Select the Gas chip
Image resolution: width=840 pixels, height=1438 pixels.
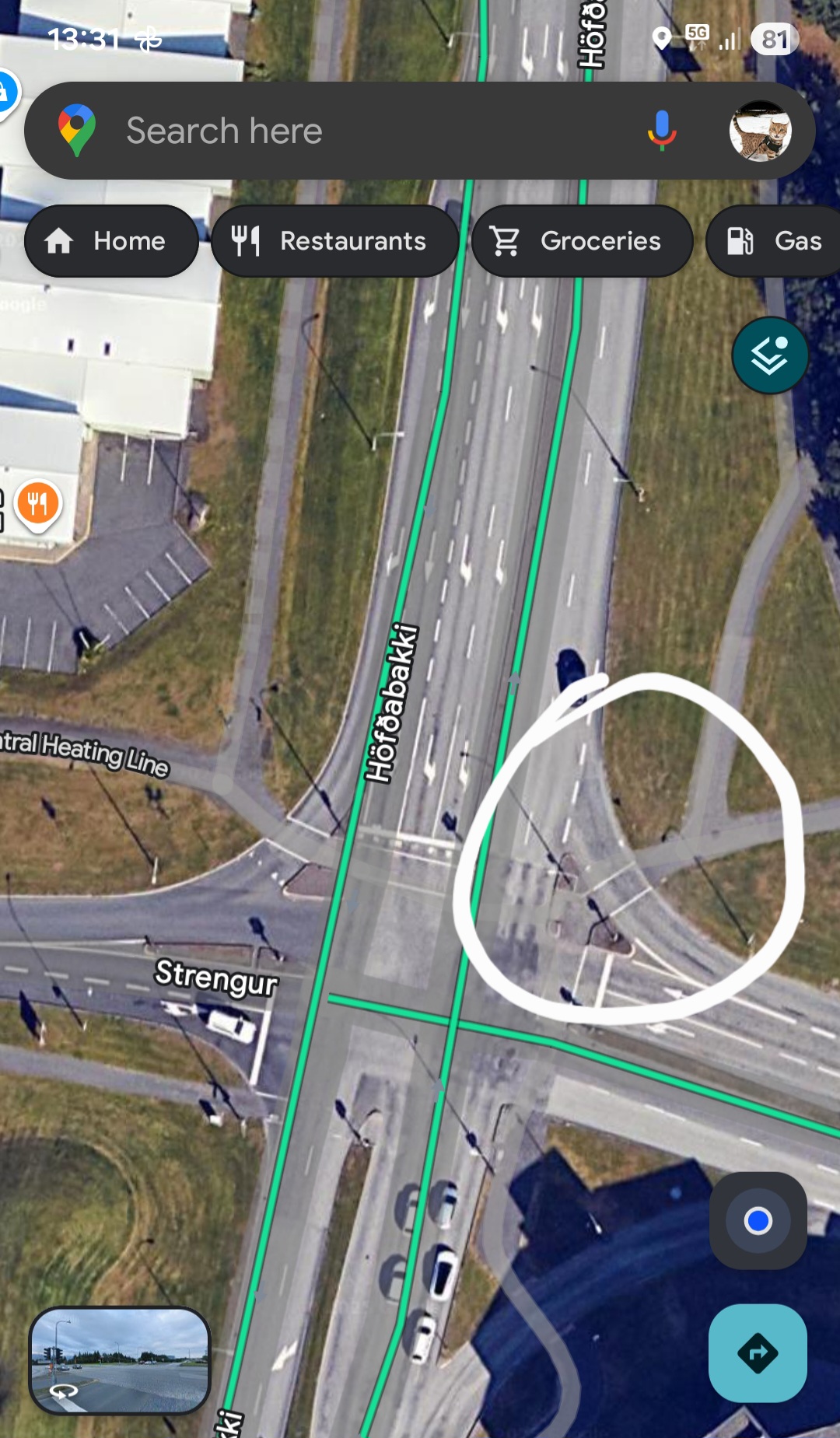point(774,241)
